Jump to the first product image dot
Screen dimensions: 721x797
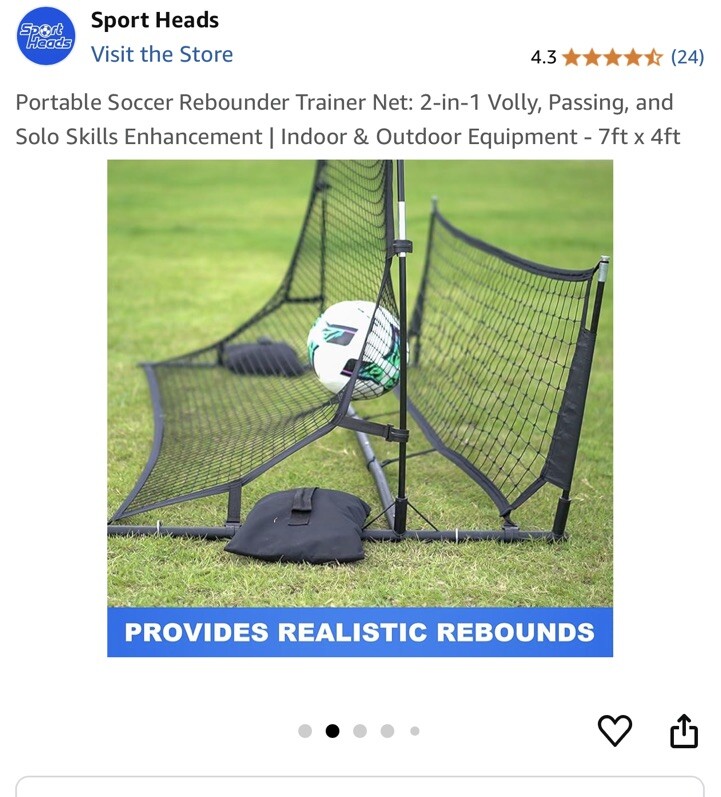pos(305,731)
